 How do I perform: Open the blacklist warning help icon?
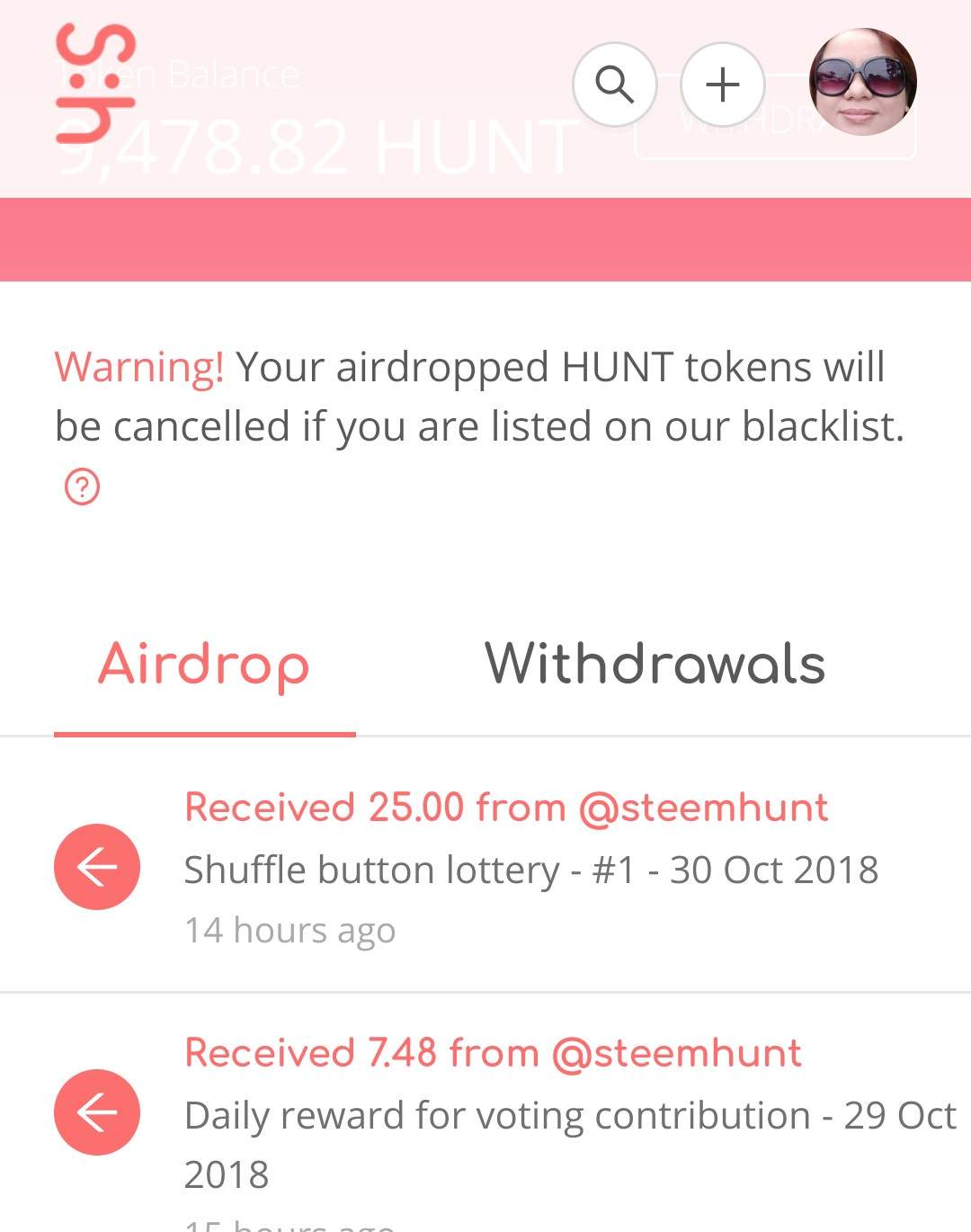click(82, 487)
